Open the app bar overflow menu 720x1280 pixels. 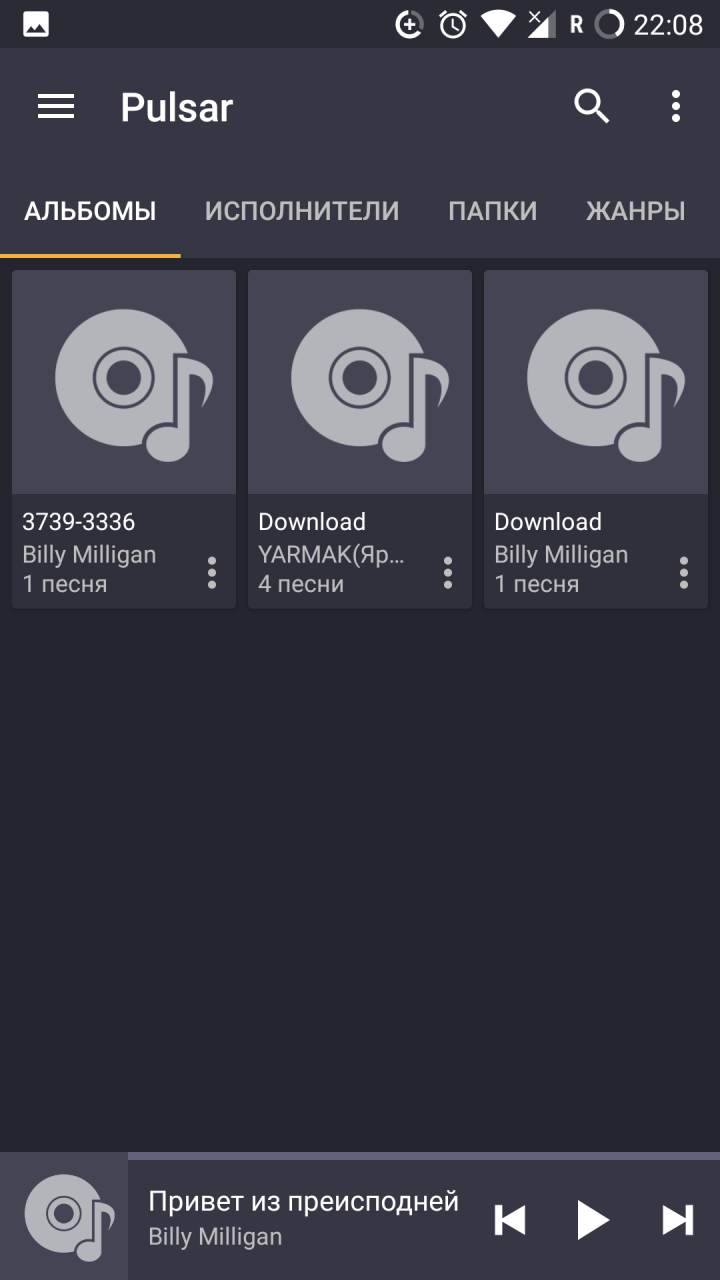coord(676,106)
